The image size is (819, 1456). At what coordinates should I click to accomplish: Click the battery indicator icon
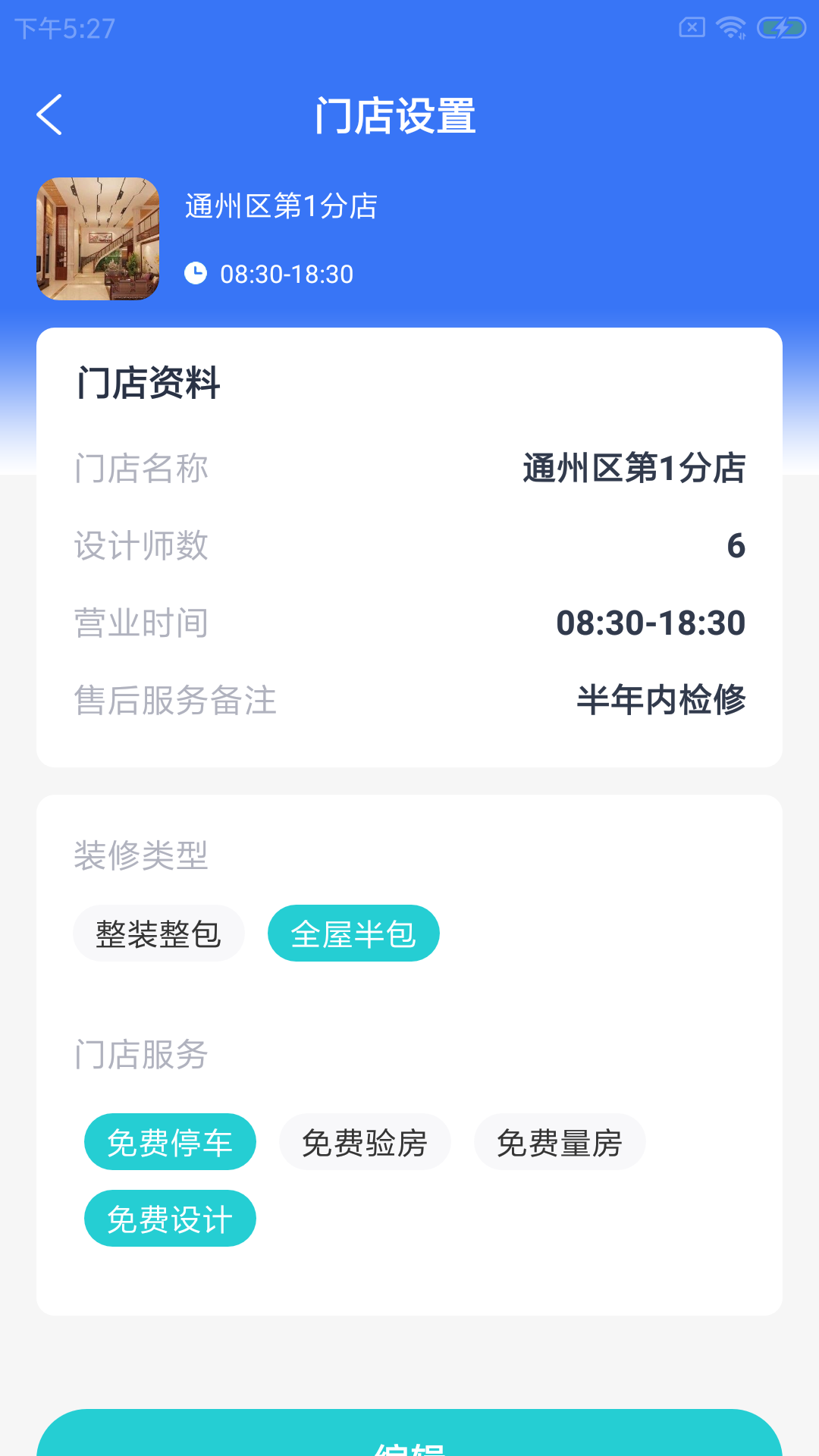pyautogui.click(x=780, y=26)
